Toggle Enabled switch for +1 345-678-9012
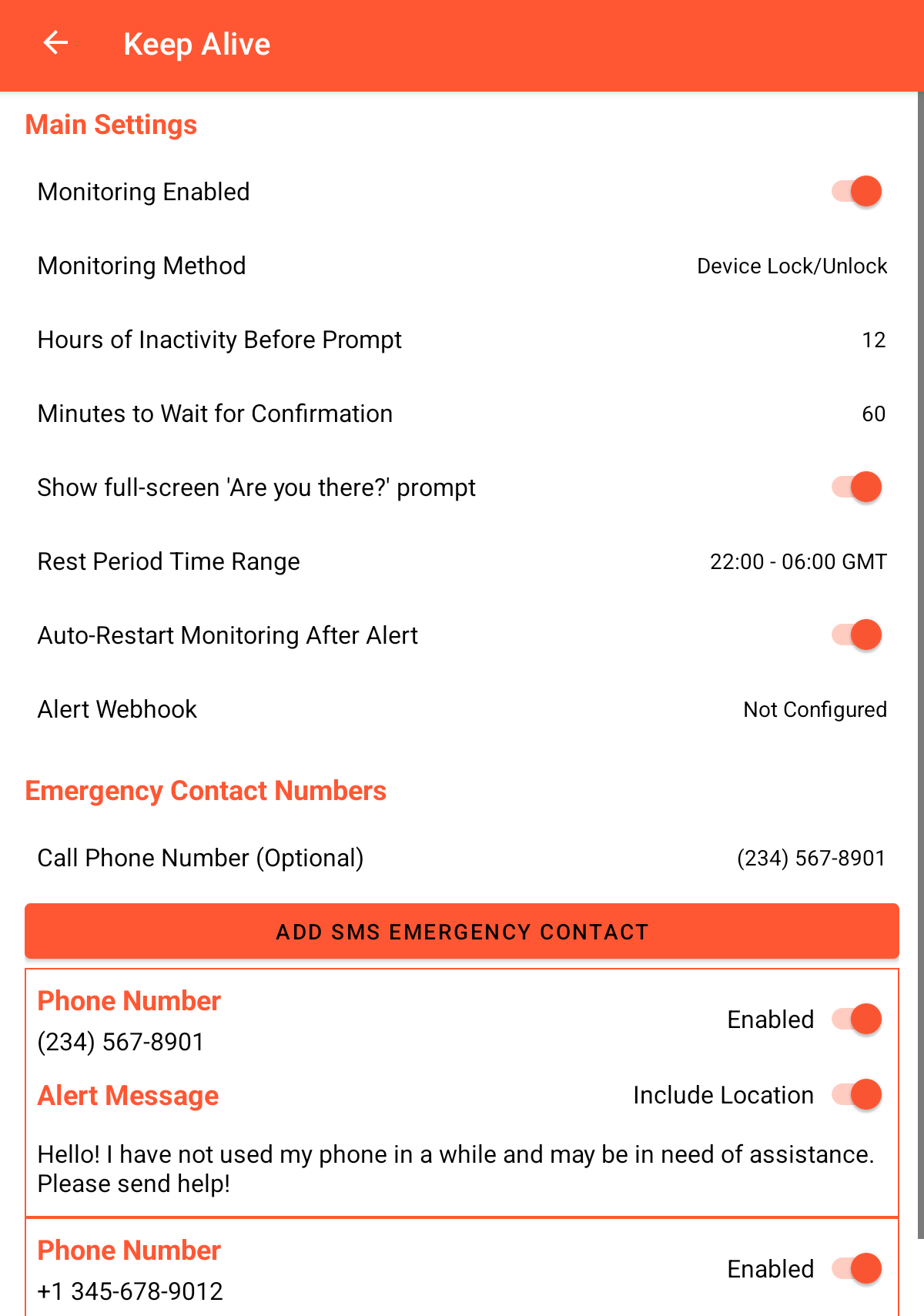924x1316 pixels. click(856, 1268)
